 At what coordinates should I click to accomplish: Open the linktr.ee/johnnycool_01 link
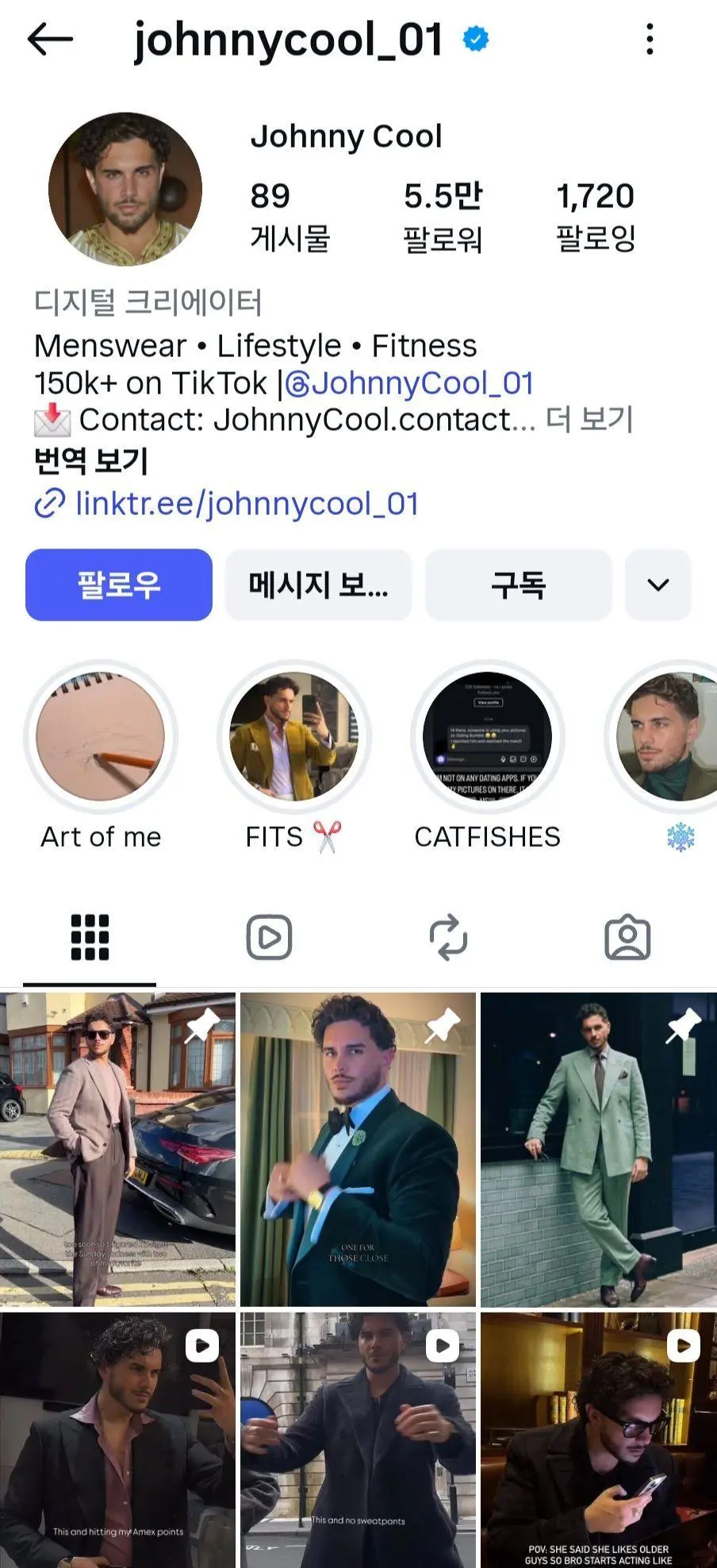246,502
